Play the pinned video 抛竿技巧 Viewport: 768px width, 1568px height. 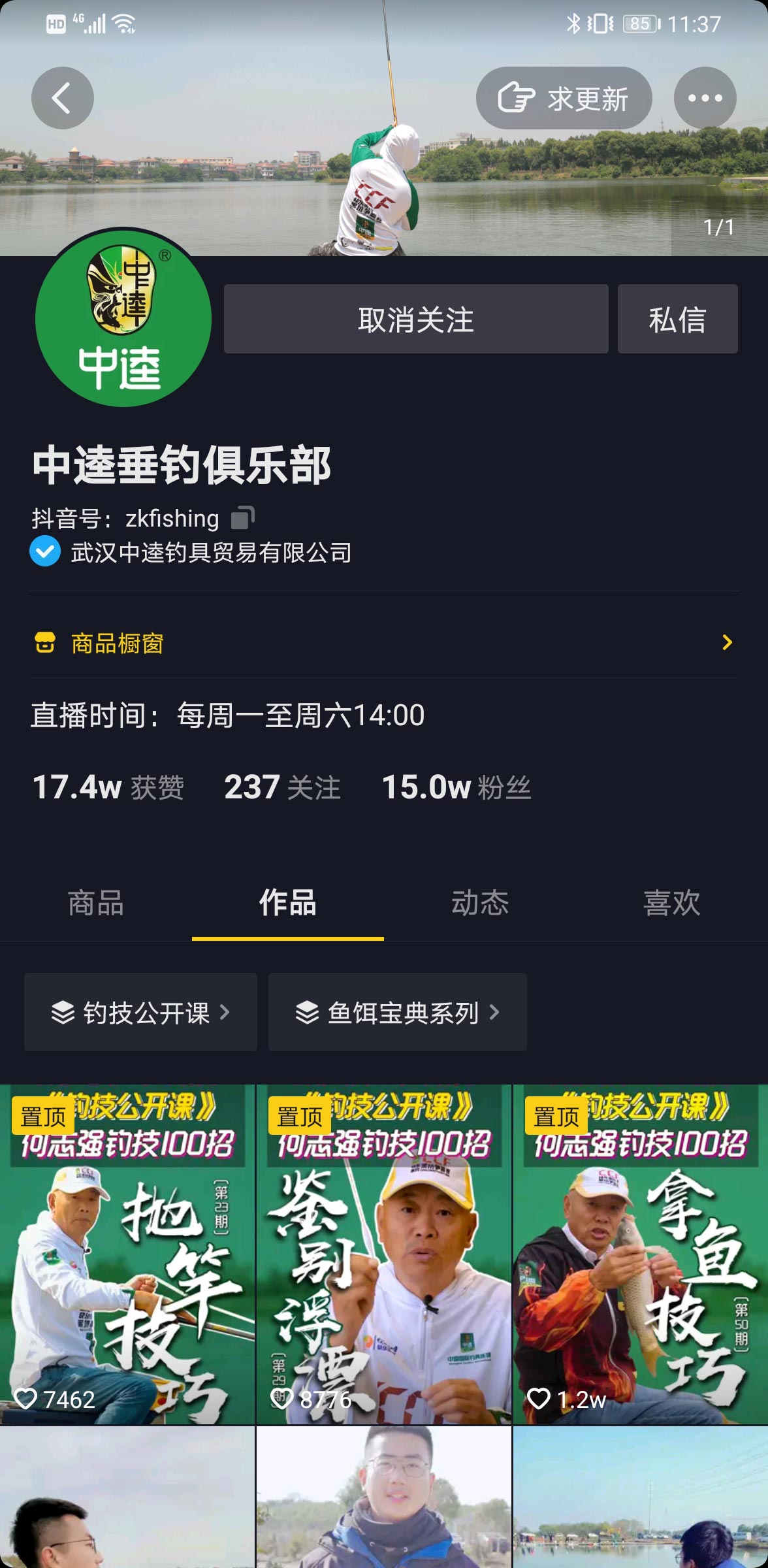coord(127,1254)
